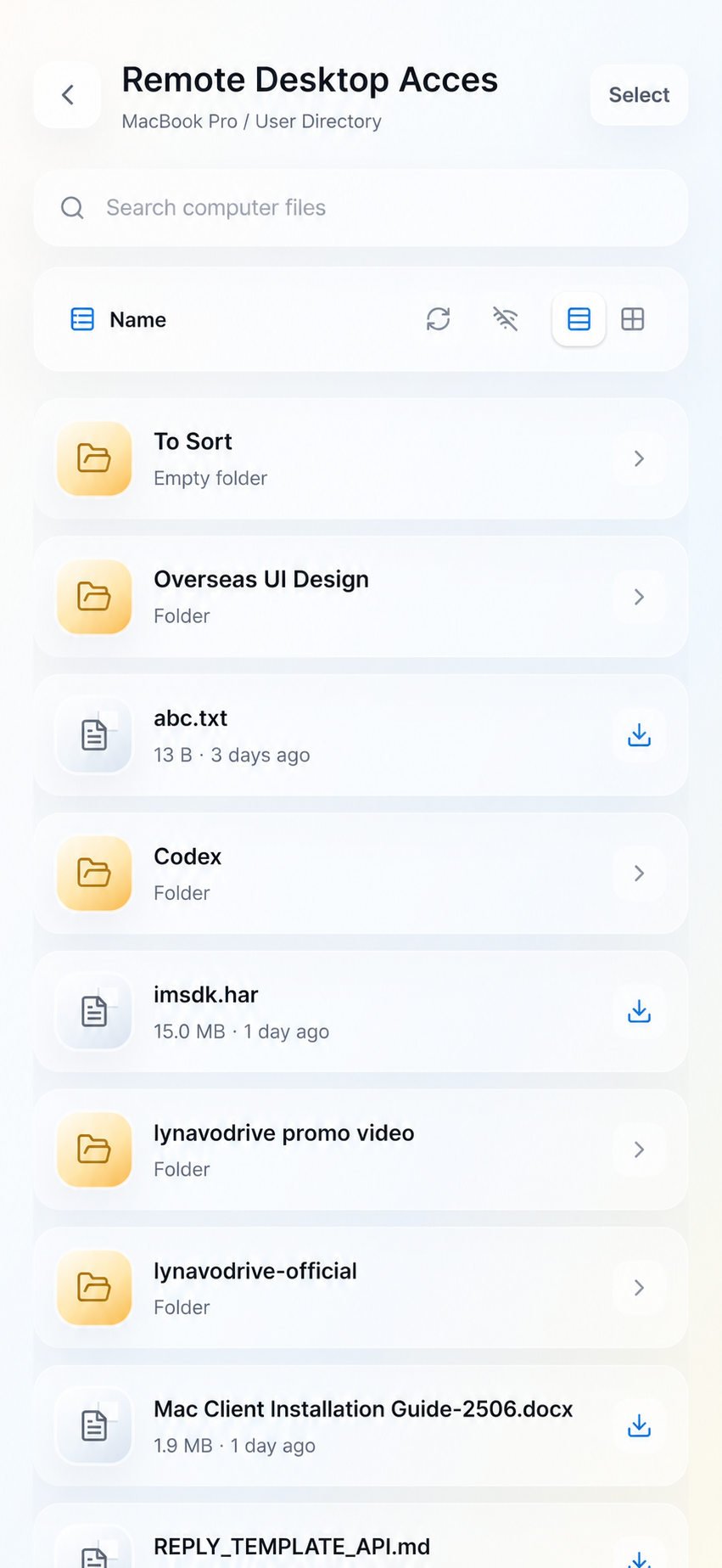Viewport: 722px width, 1568px height.
Task: Focus the Search computer files field
Action: pos(361,208)
